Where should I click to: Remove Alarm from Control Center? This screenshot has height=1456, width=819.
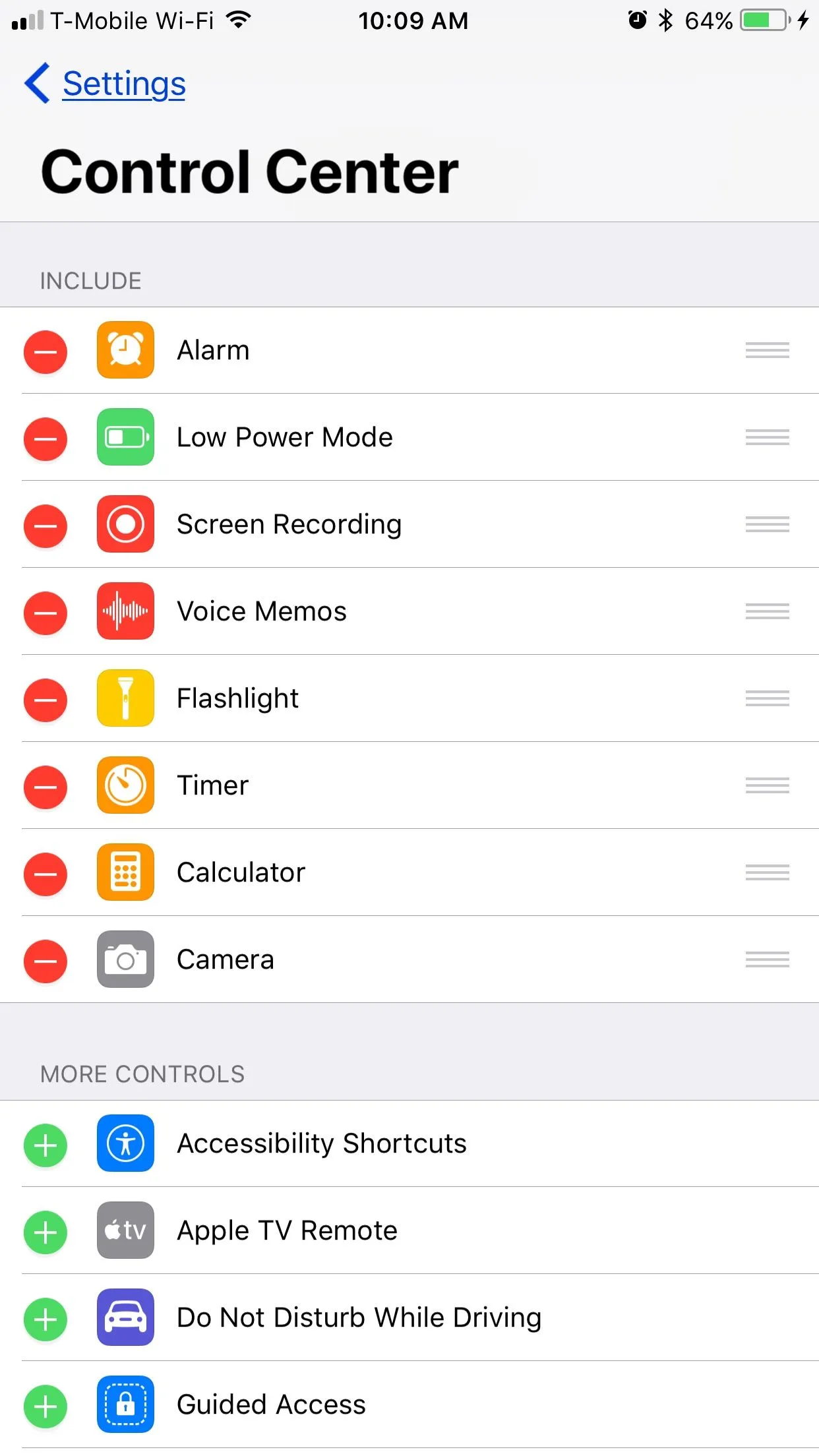pos(45,352)
